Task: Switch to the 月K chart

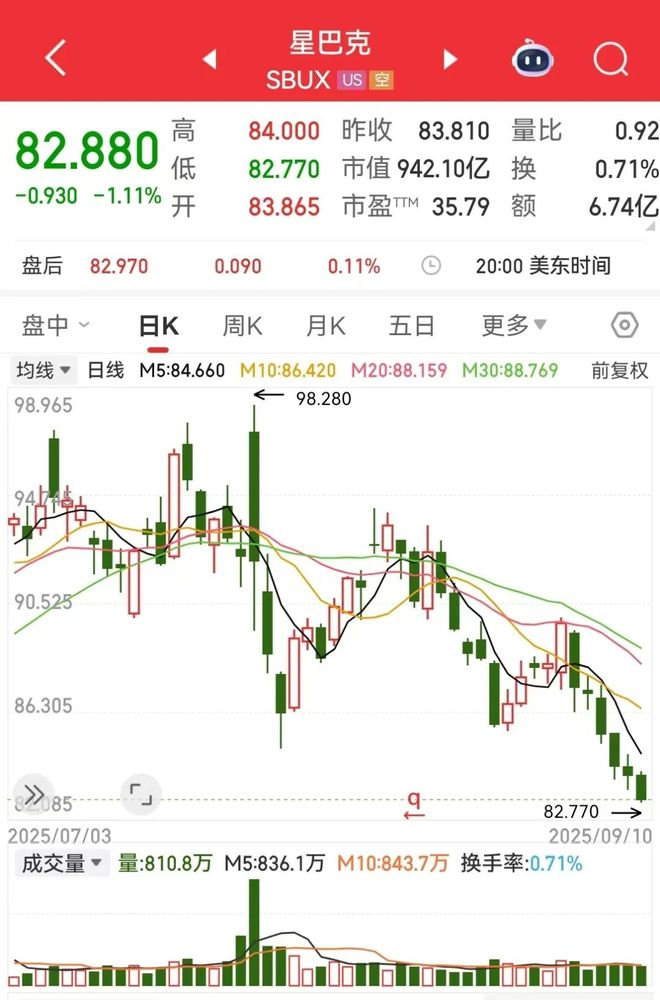Action: point(326,326)
